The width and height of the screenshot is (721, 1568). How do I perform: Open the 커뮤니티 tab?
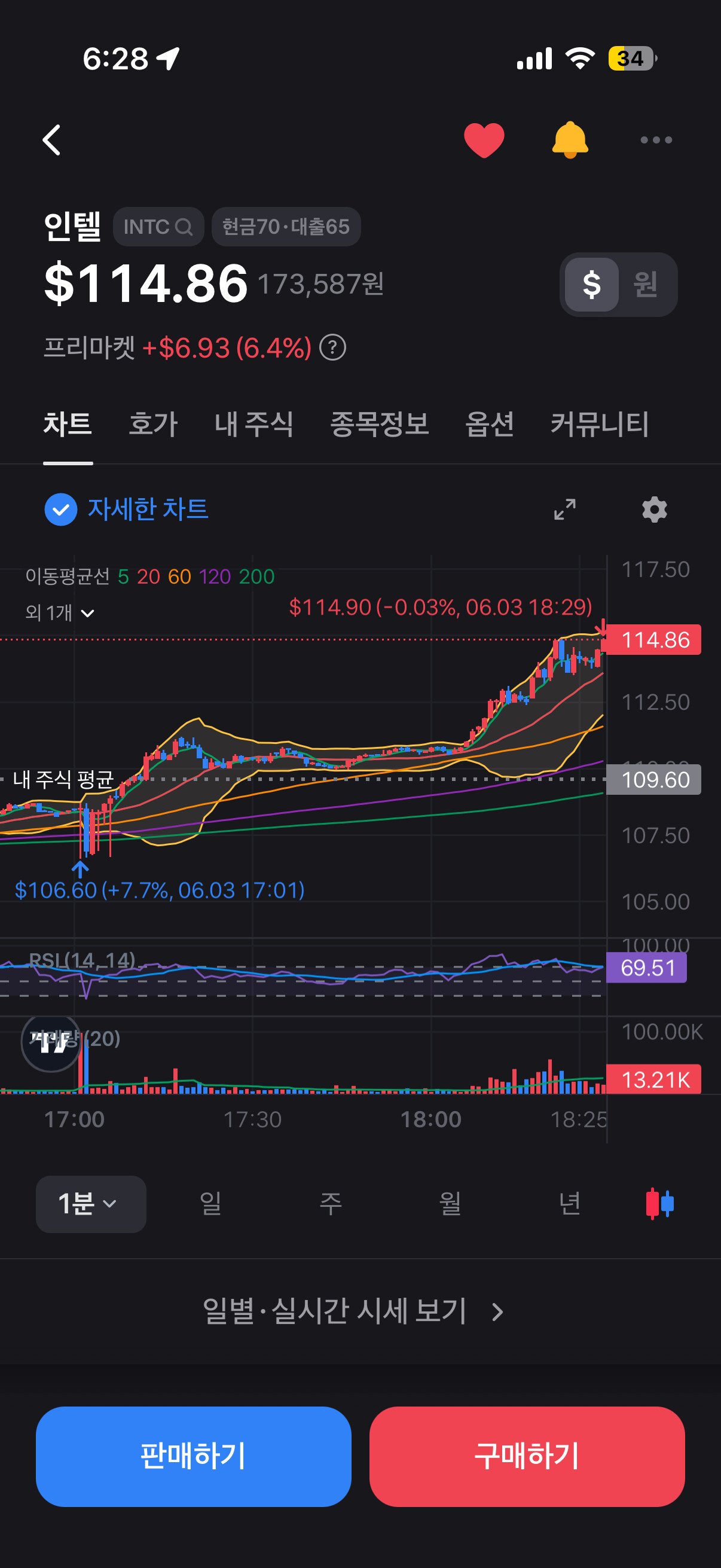[x=600, y=423]
